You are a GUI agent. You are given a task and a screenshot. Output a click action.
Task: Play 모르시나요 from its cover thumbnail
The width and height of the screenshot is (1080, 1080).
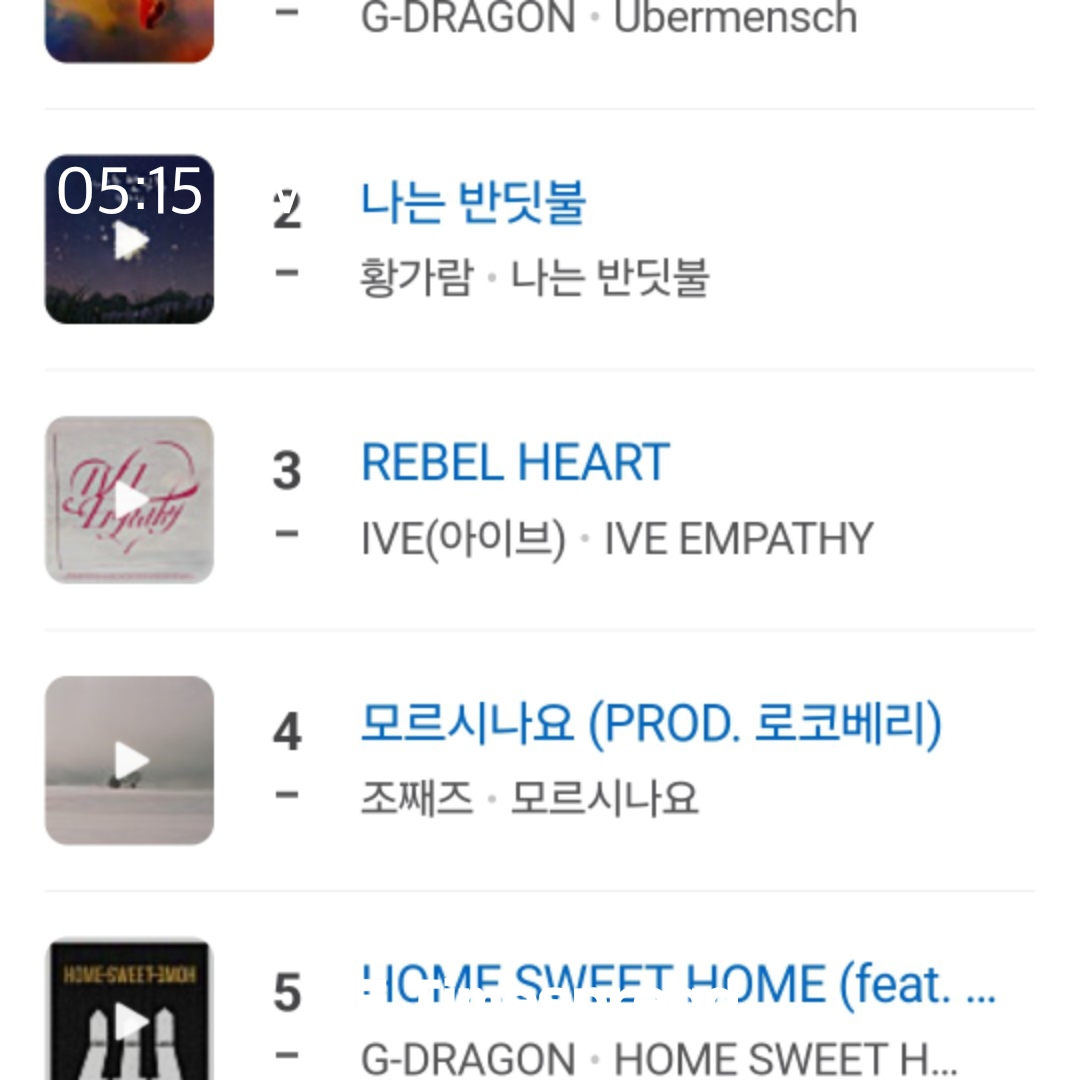click(129, 761)
